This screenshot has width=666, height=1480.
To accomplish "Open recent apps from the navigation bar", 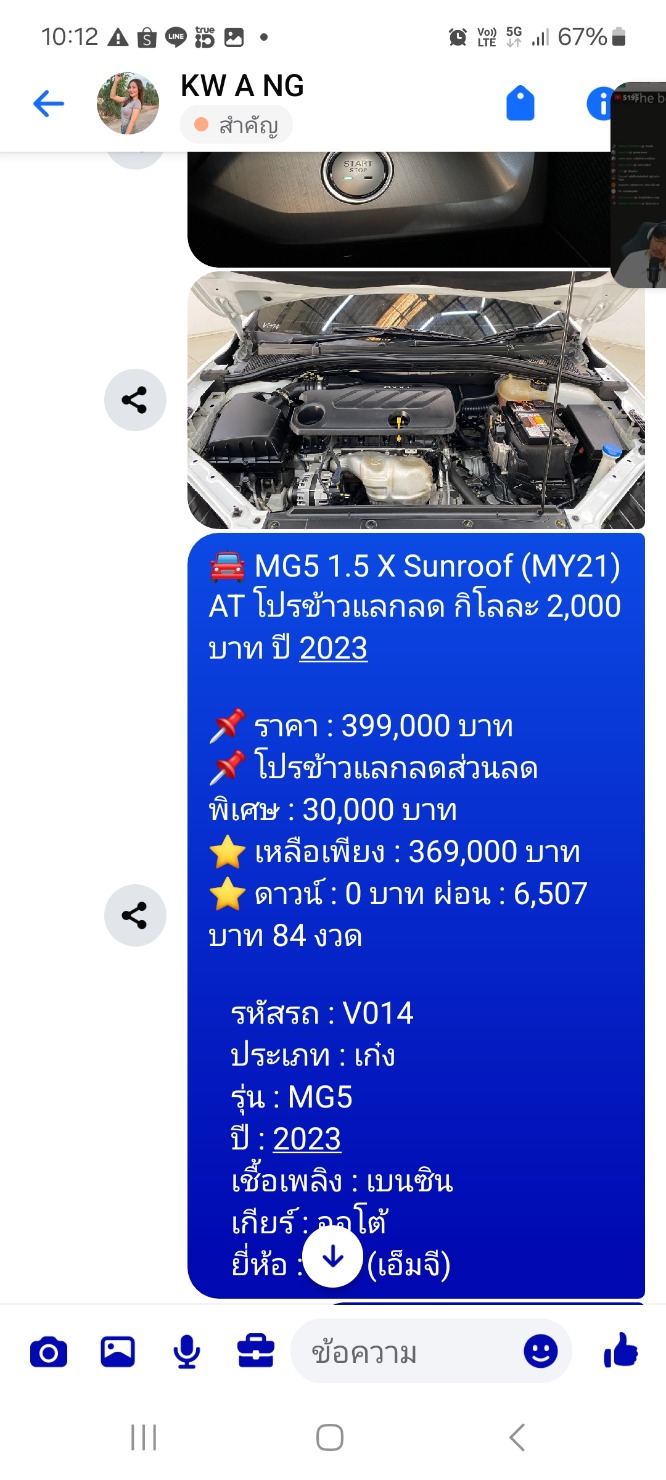I will tap(144, 1438).
